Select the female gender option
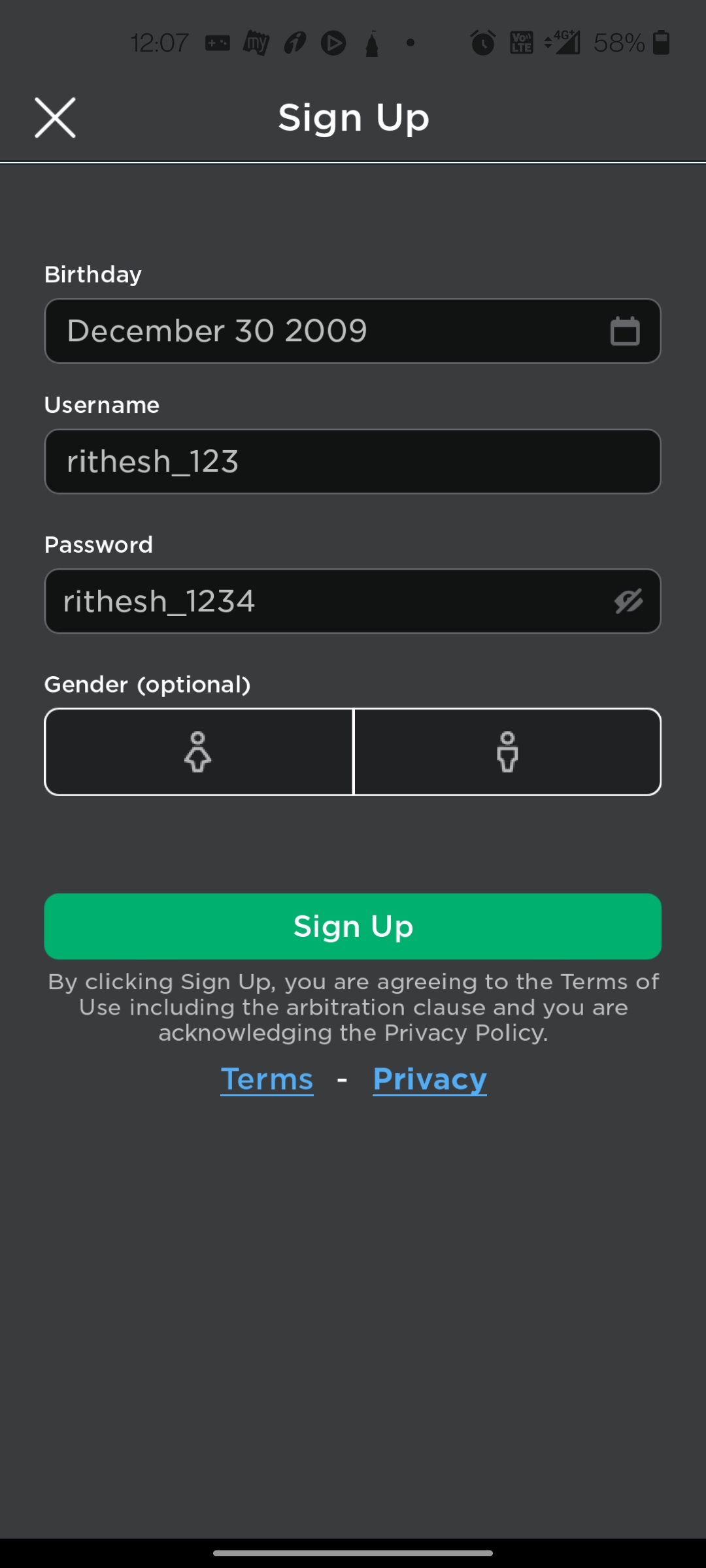The width and height of the screenshot is (706, 1568). point(199,751)
